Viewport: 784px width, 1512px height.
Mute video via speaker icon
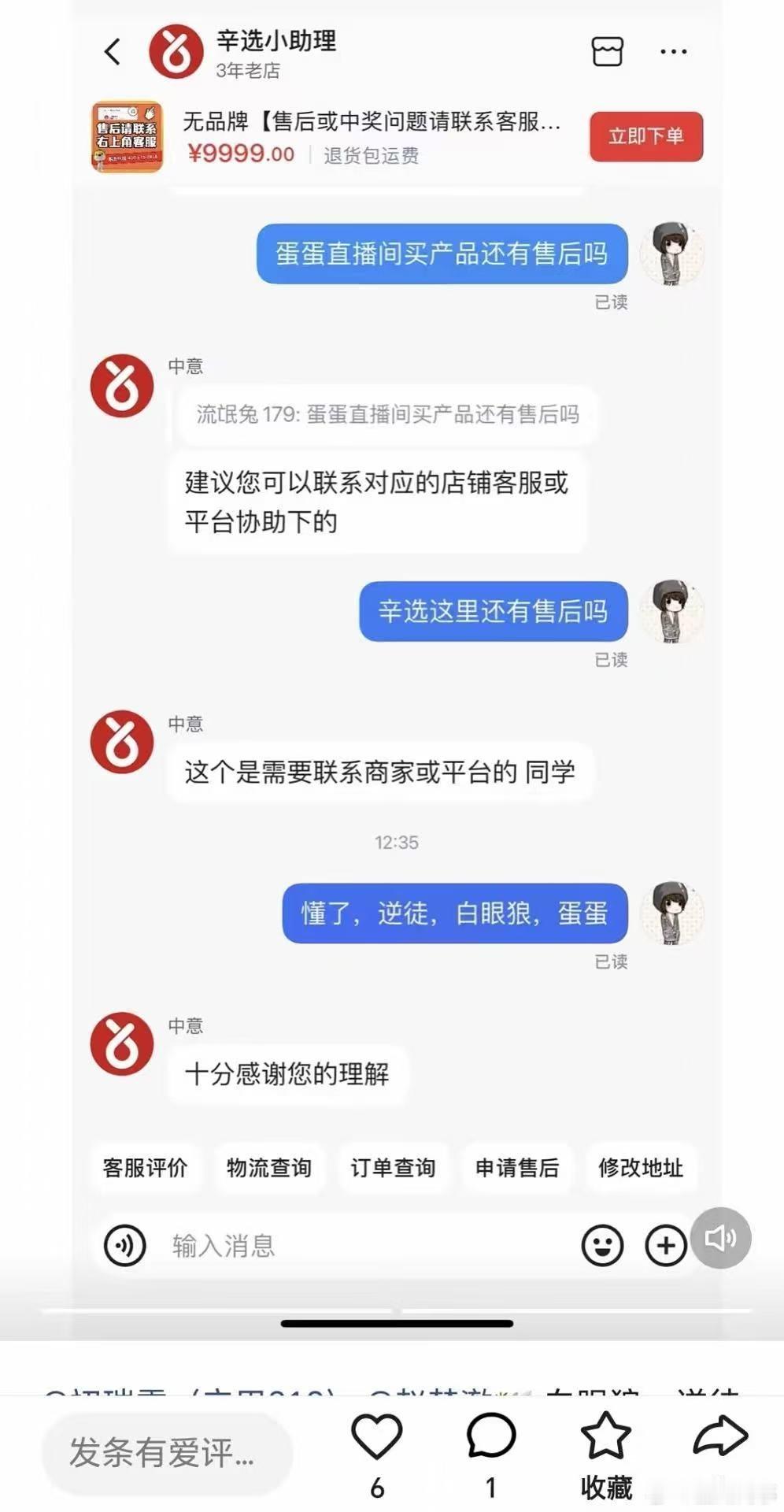(x=721, y=1238)
